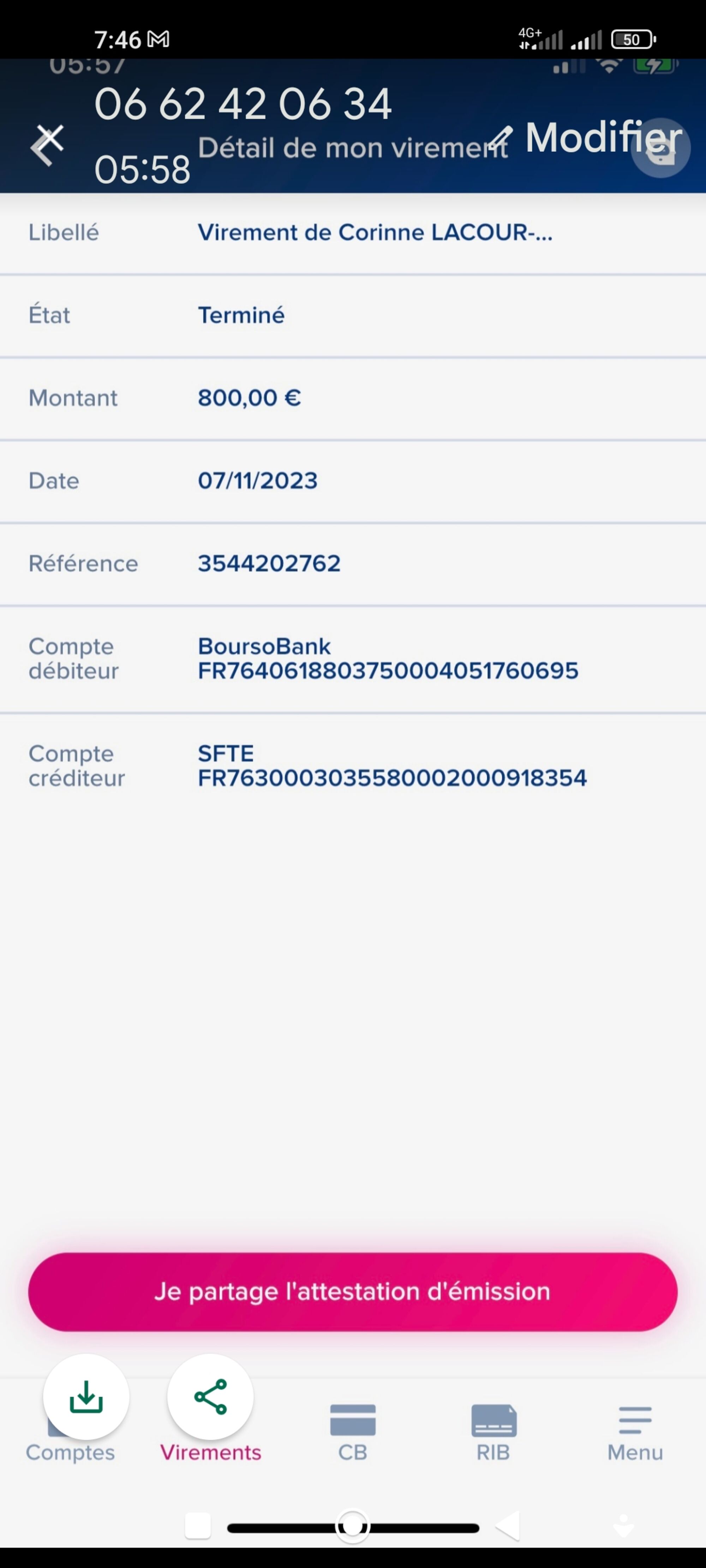Open the CB tab

point(353,1433)
